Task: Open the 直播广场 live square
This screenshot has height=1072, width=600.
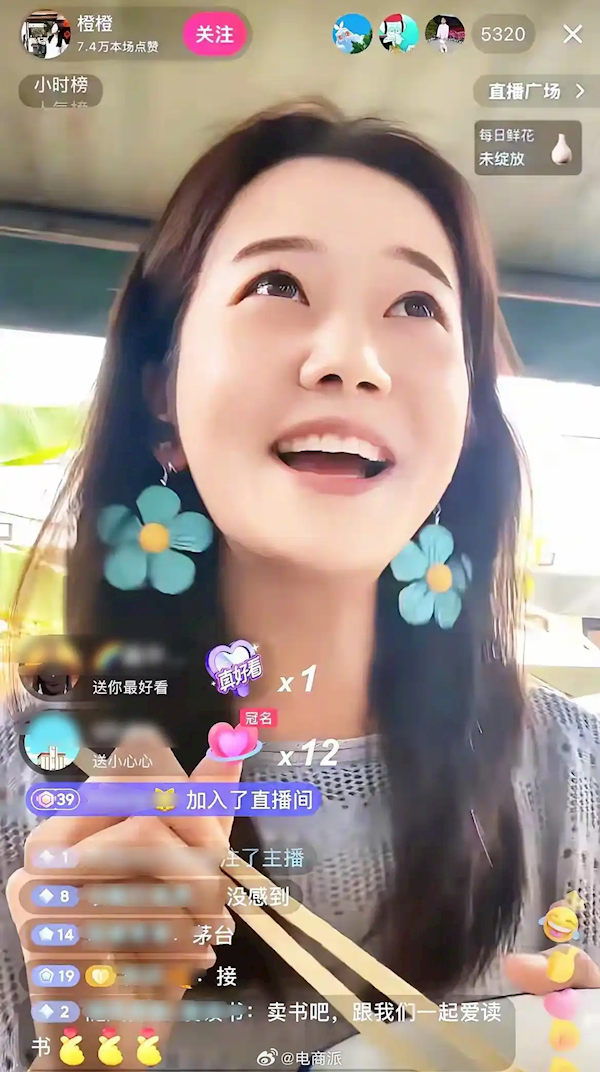Action: coord(536,91)
